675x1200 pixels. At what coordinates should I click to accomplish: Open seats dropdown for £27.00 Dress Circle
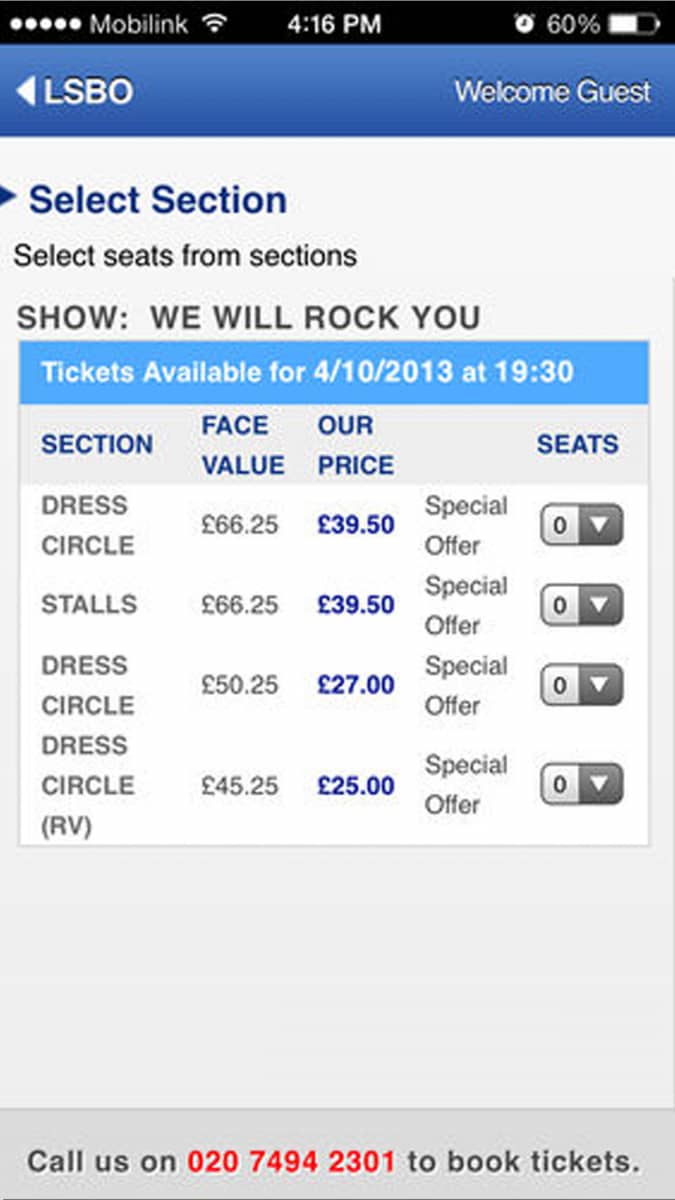[x=582, y=685]
